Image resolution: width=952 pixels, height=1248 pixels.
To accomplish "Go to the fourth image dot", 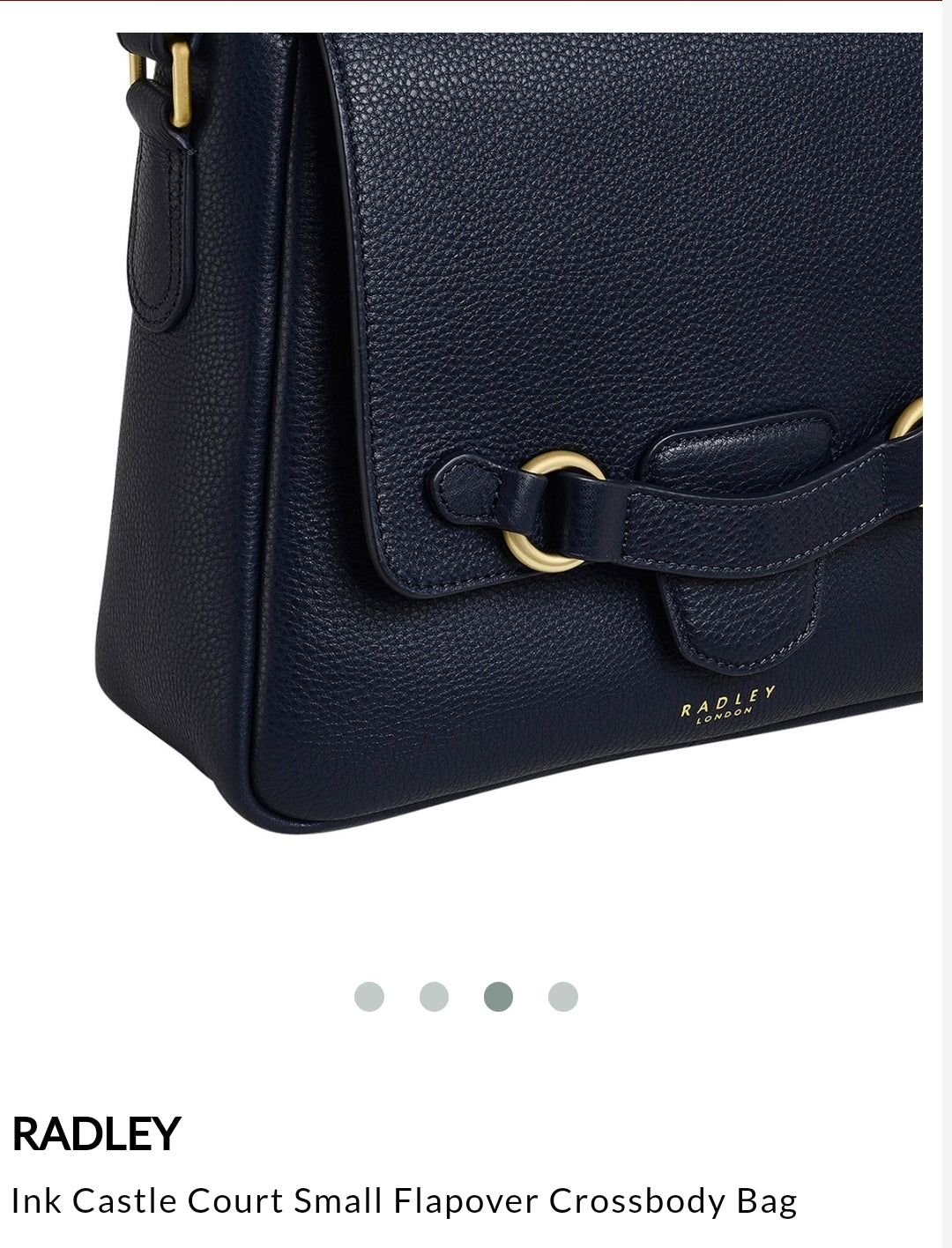I will pos(563,997).
